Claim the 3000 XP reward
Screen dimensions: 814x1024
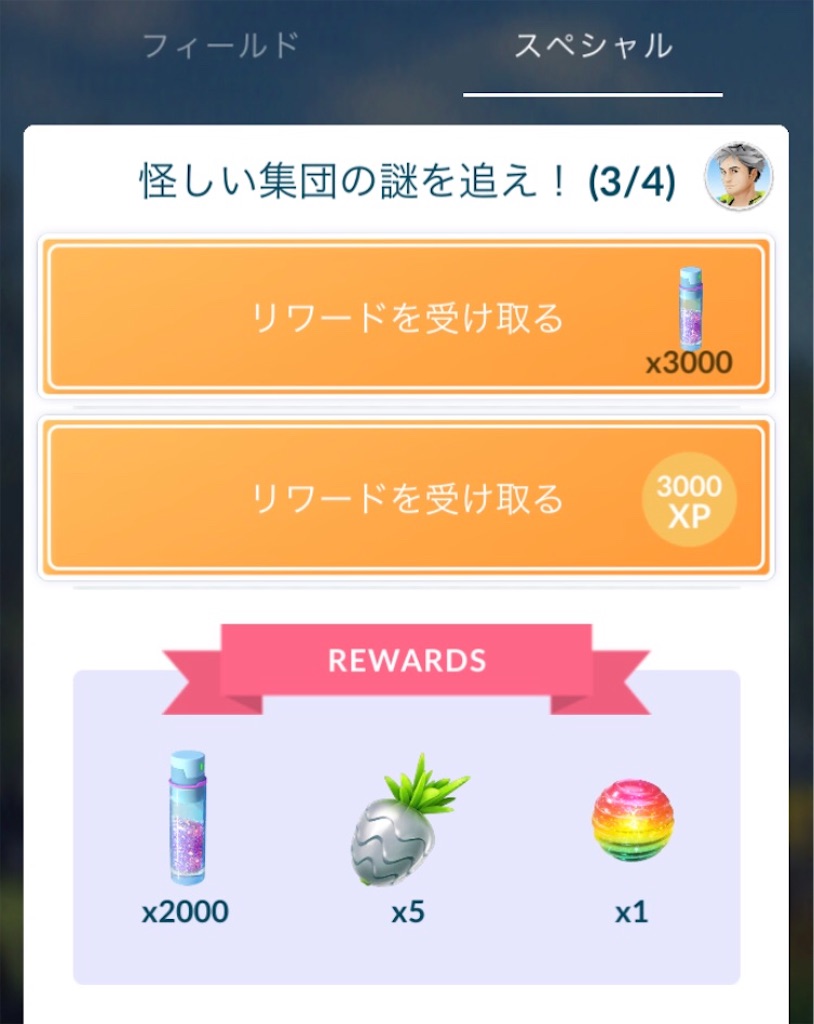point(406,498)
